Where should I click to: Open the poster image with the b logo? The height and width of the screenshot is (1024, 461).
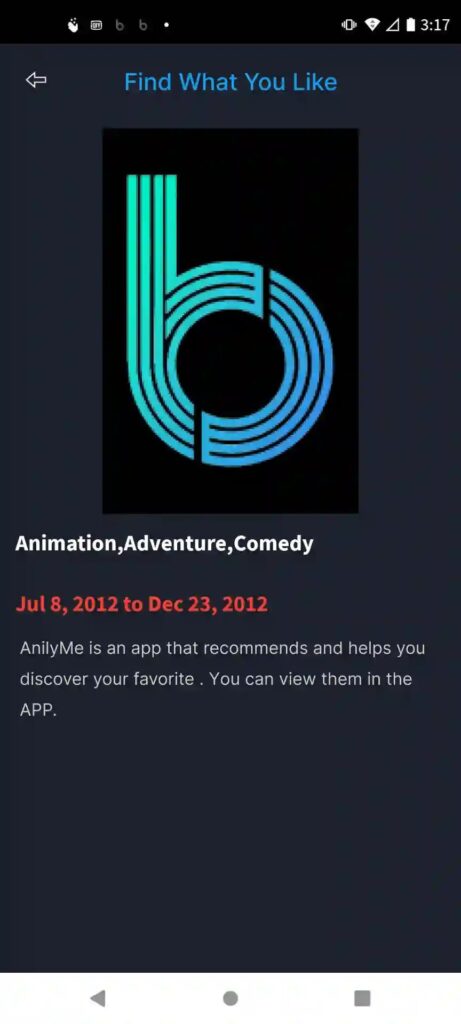230,321
